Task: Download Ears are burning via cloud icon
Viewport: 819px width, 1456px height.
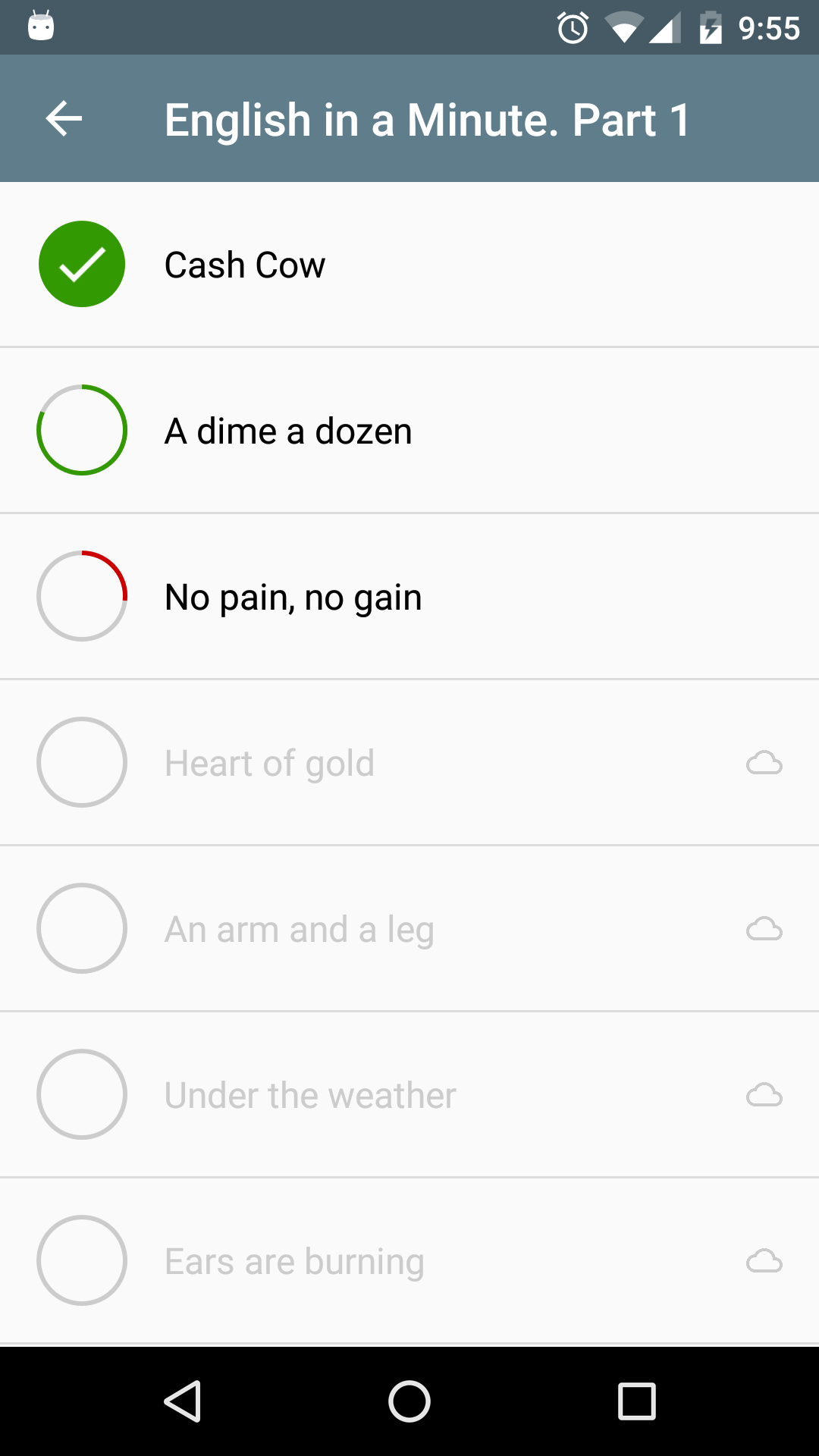Action: 764,1261
